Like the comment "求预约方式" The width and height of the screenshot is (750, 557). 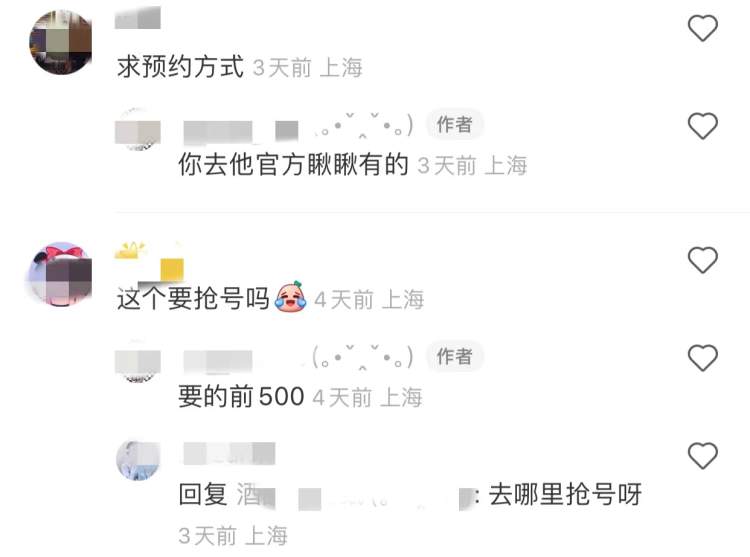[703, 28]
